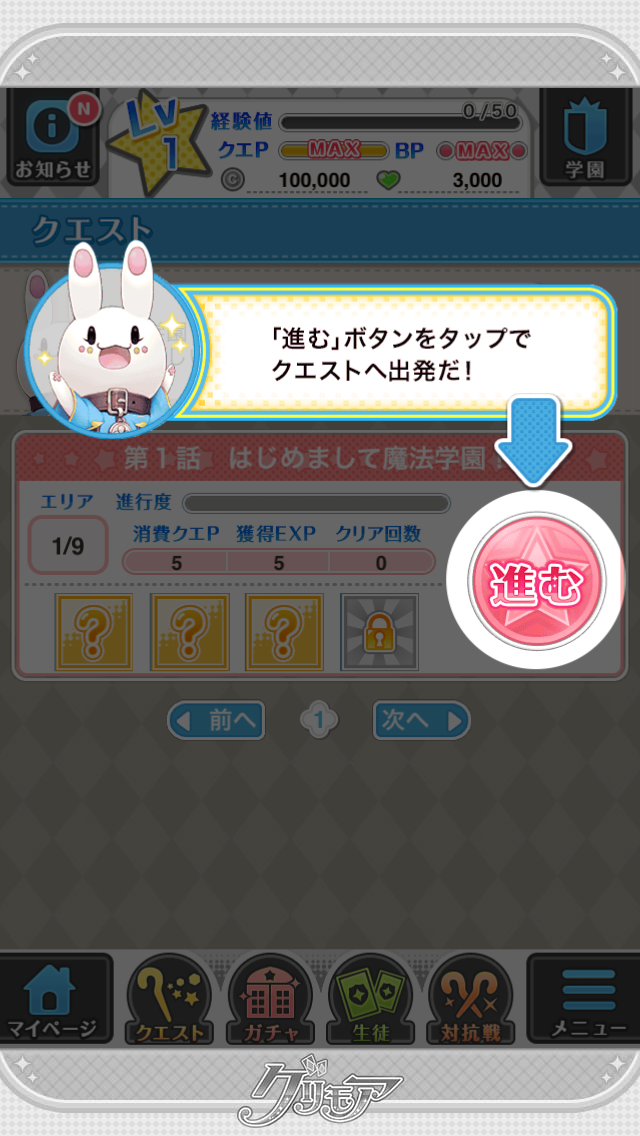Go to next page with 次へ

tap(421, 720)
